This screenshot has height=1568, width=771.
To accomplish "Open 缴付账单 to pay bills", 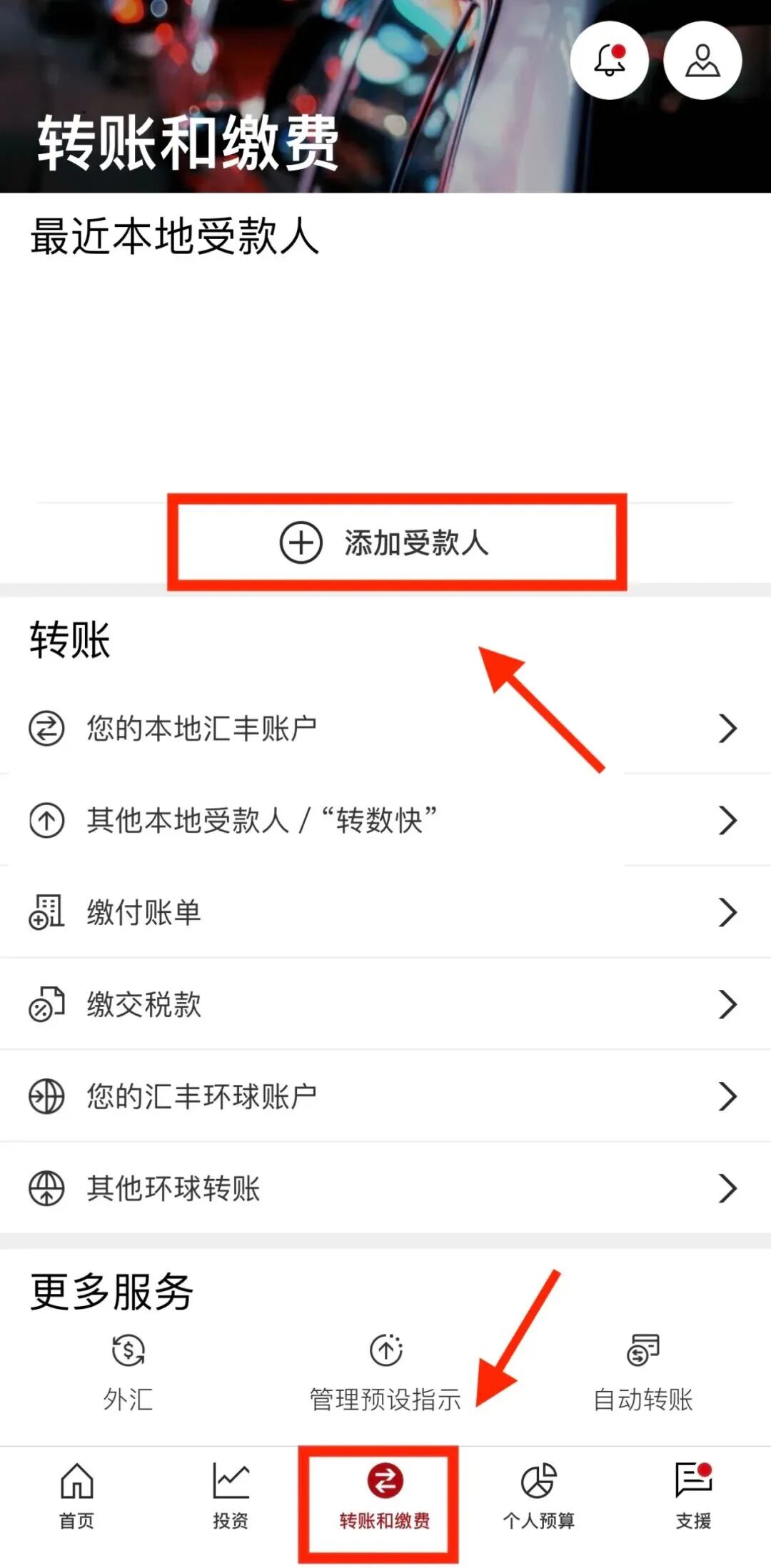I will (385, 912).
